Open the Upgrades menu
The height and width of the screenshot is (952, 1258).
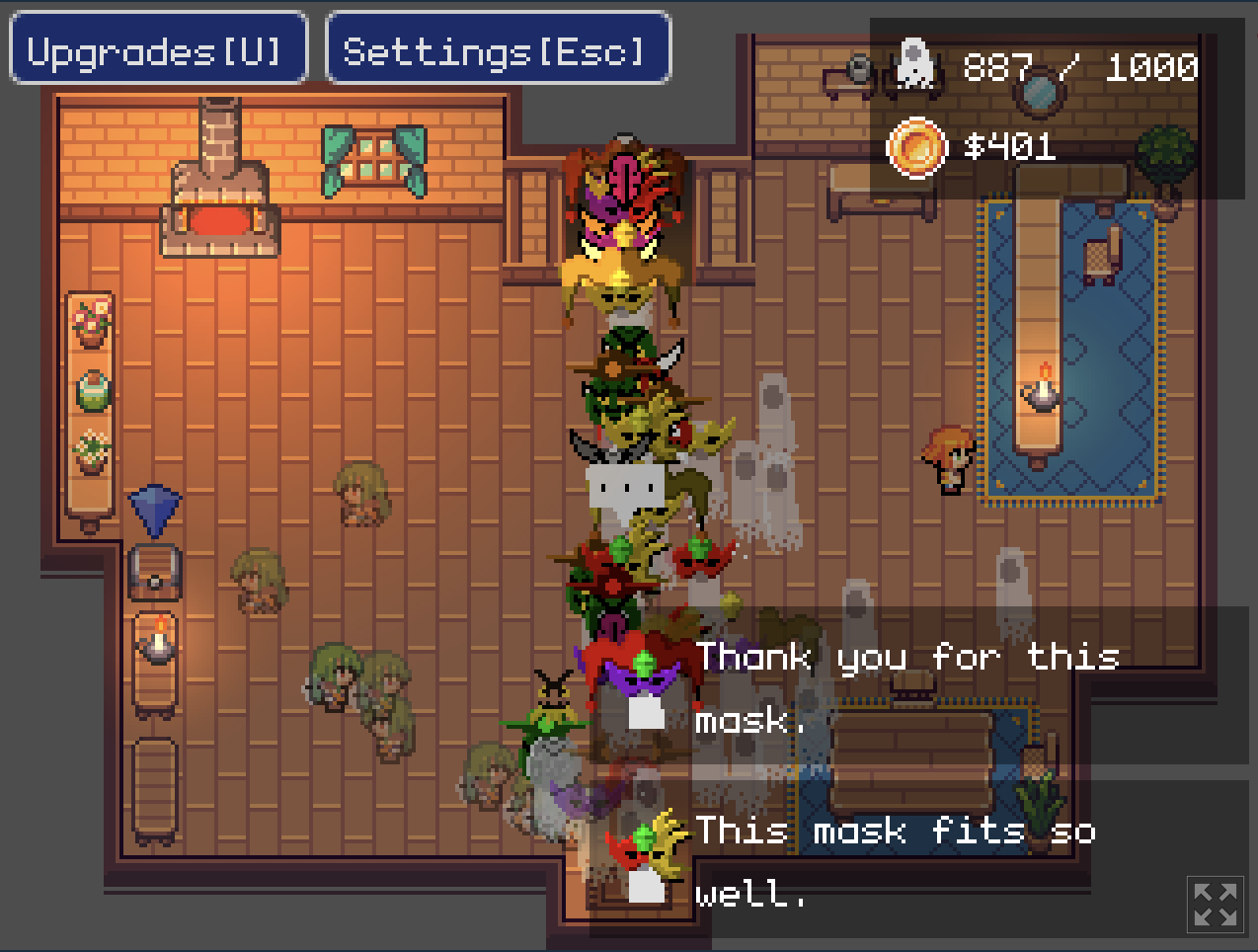pos(158,49)
